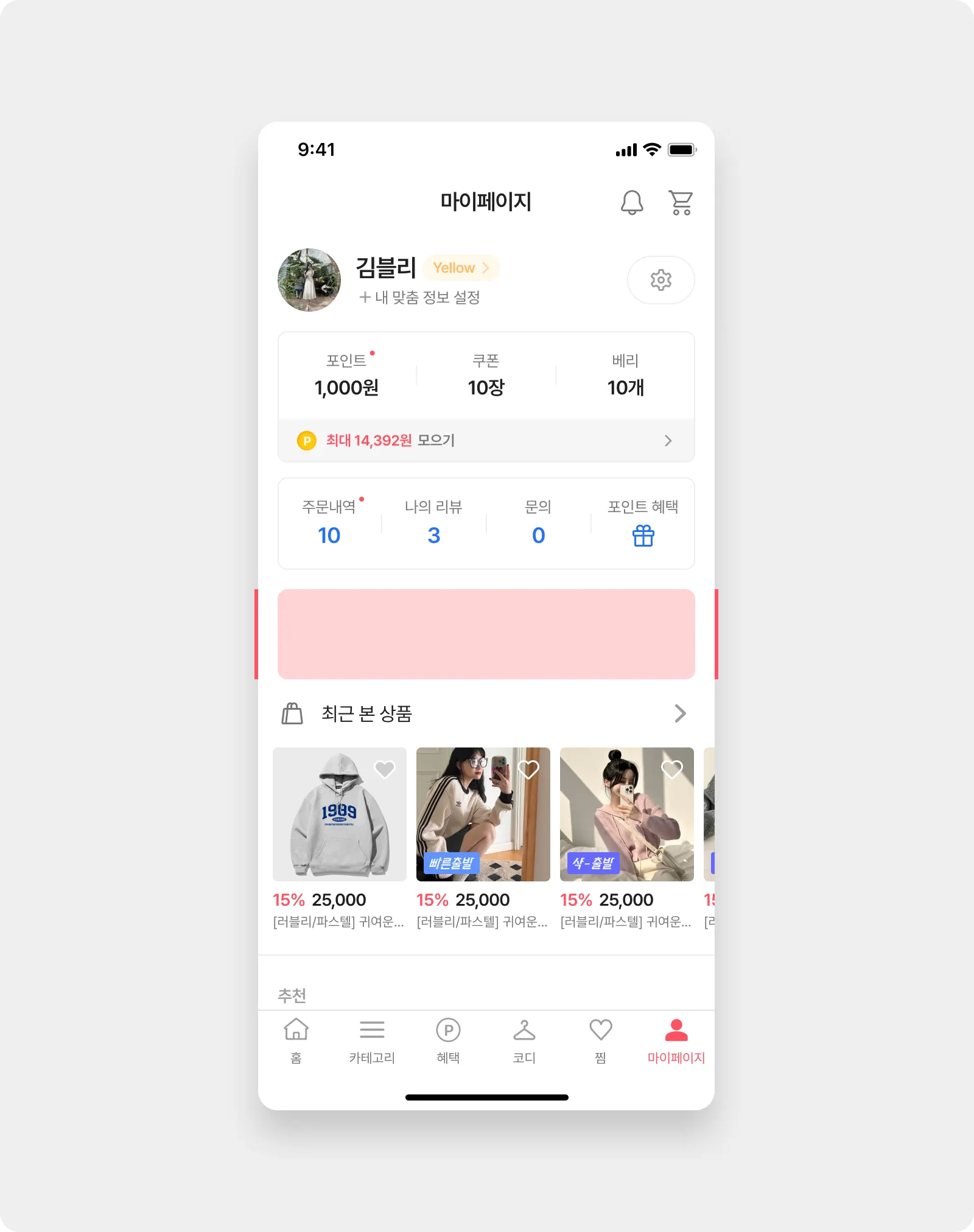Like the 1989 hoodie product

point(385,769)
